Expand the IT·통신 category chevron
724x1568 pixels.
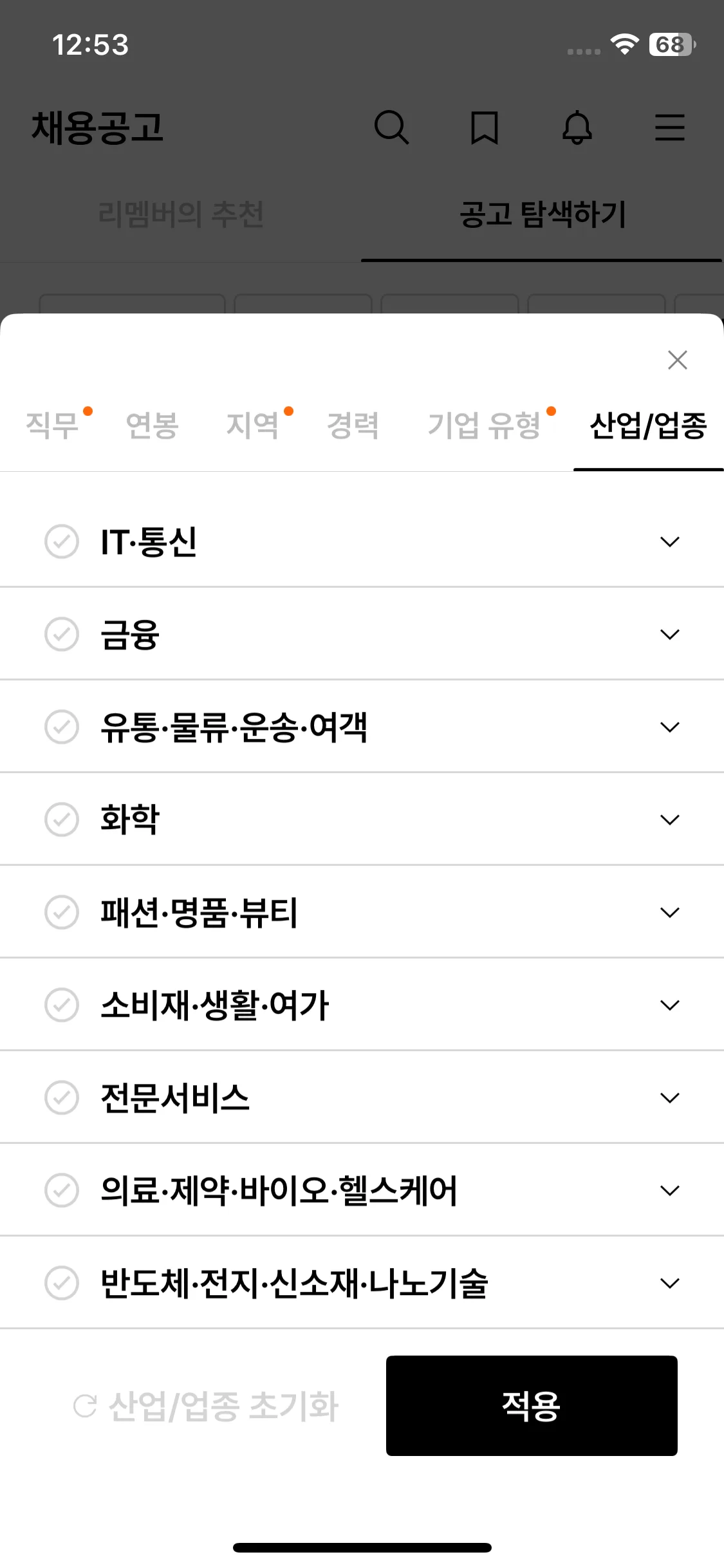pyautogui.click(x=669, y=542)
